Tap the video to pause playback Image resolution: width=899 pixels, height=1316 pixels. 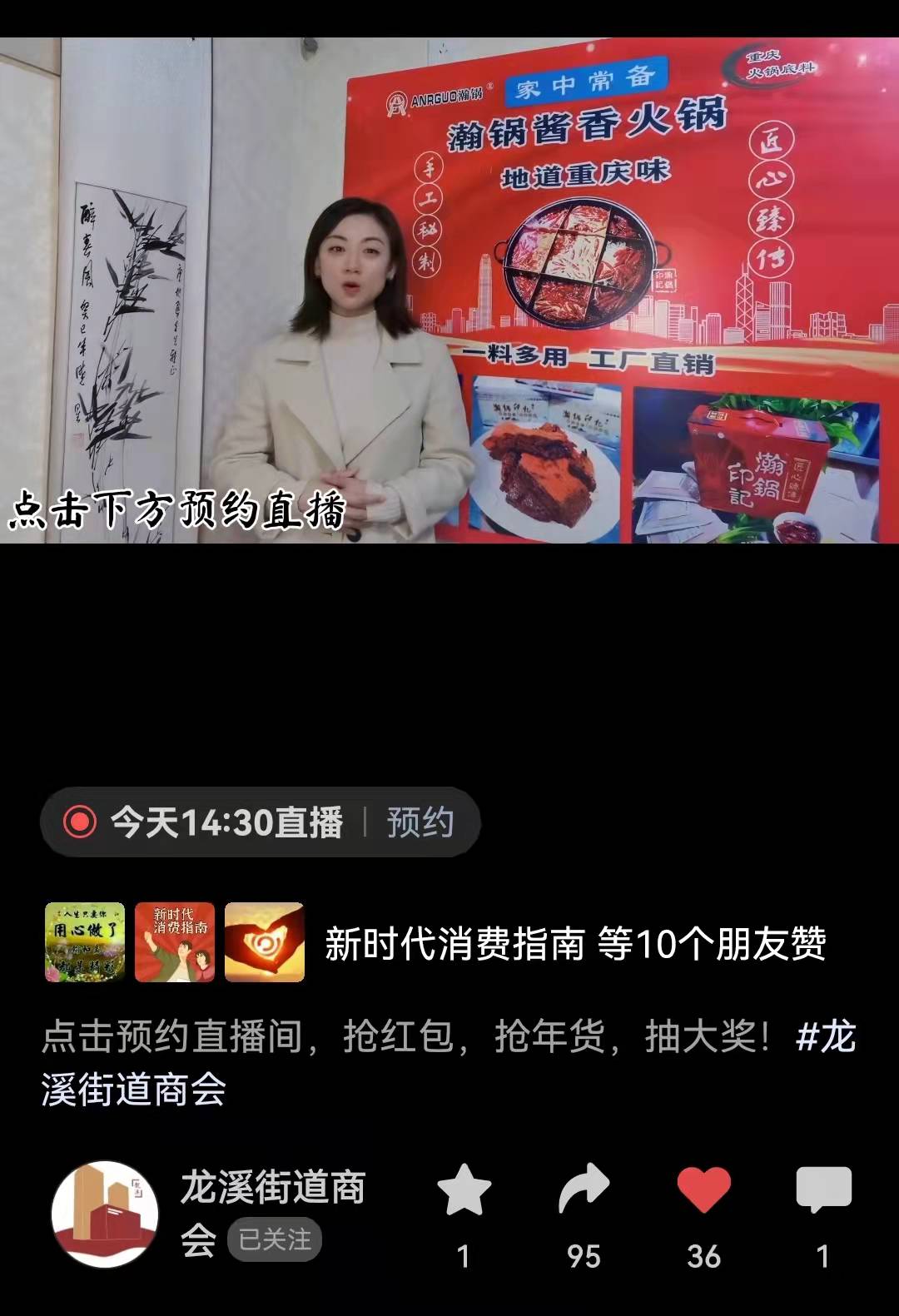click(449, 291)
